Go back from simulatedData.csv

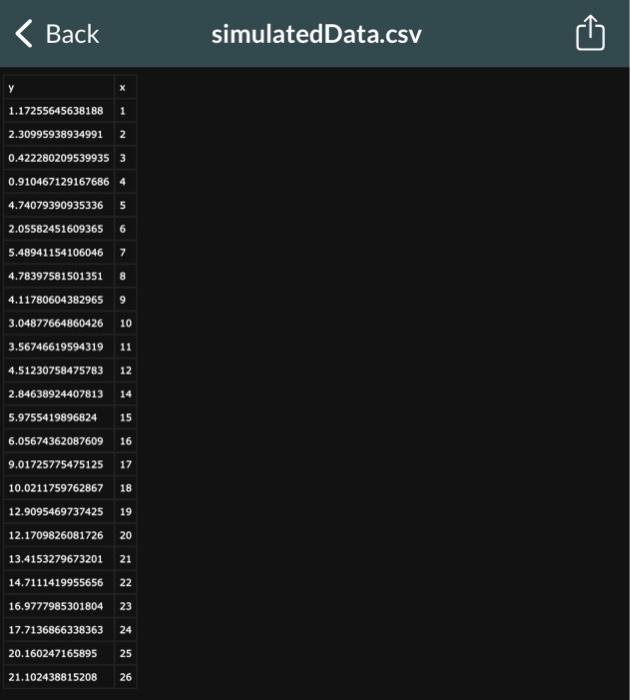click(57, 34)
